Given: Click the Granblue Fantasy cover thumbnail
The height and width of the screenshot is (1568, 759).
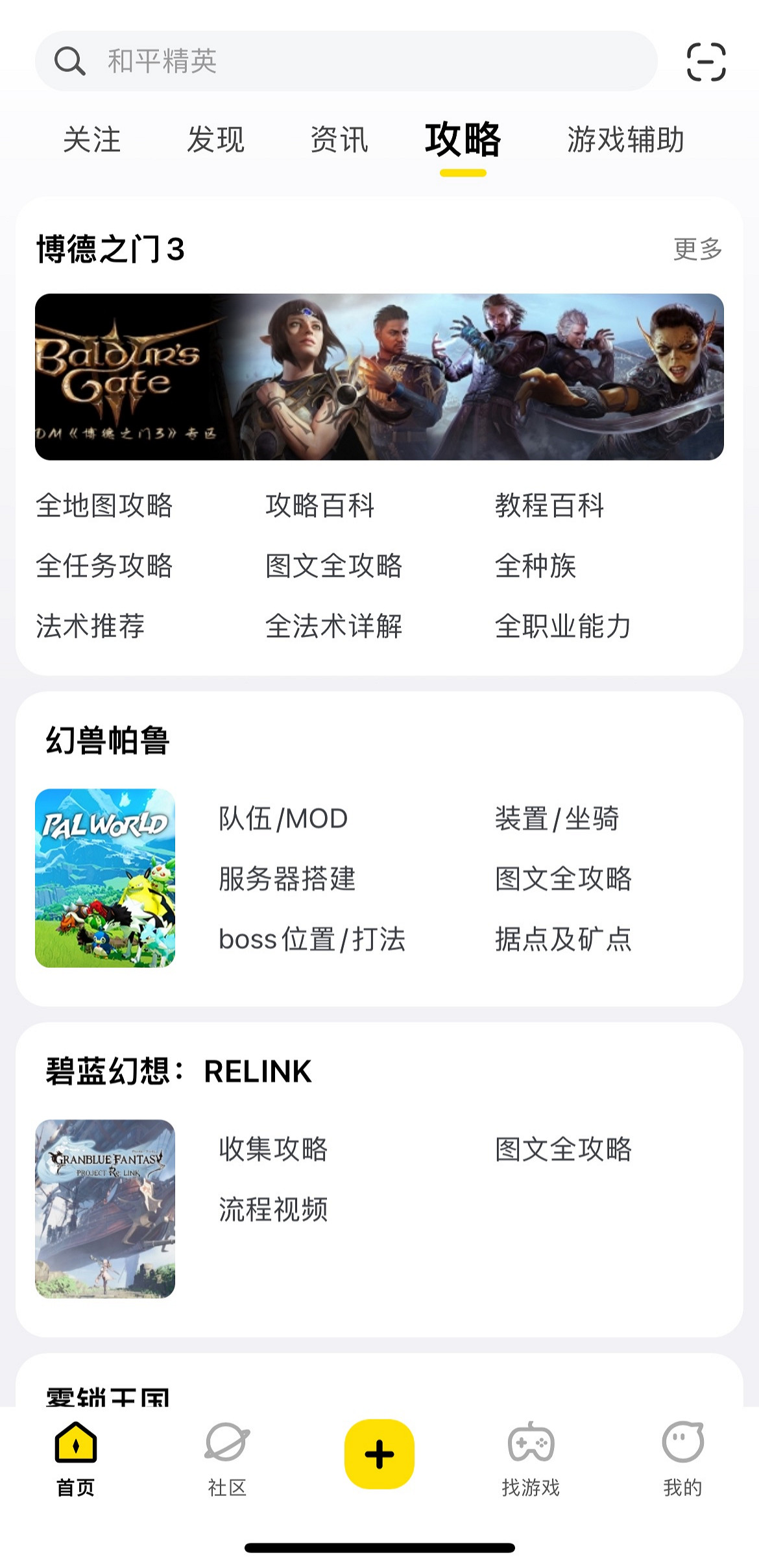Looking at the screenshot, I should (107, 1207).
